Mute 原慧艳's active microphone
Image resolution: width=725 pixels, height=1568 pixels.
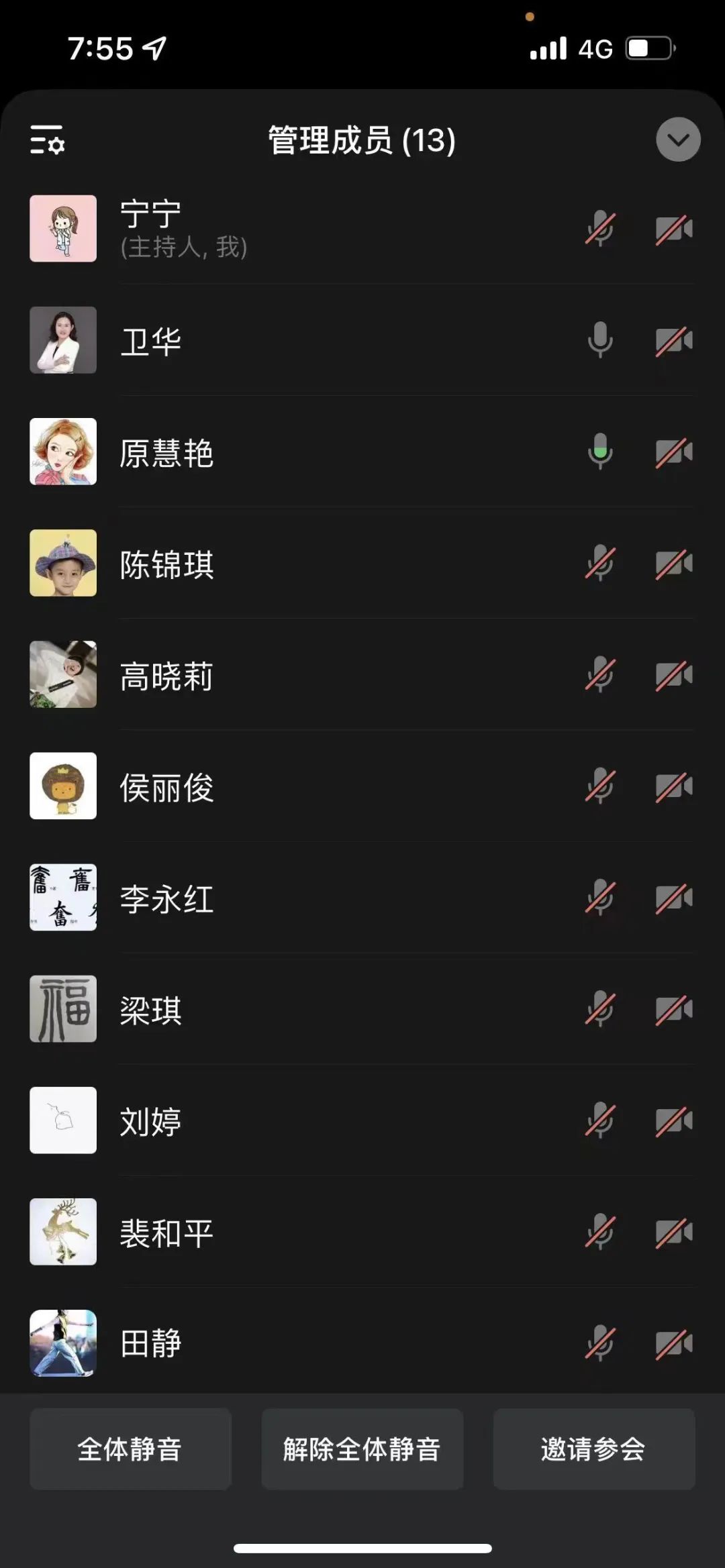pyautogui.click(x=600, y=452)
